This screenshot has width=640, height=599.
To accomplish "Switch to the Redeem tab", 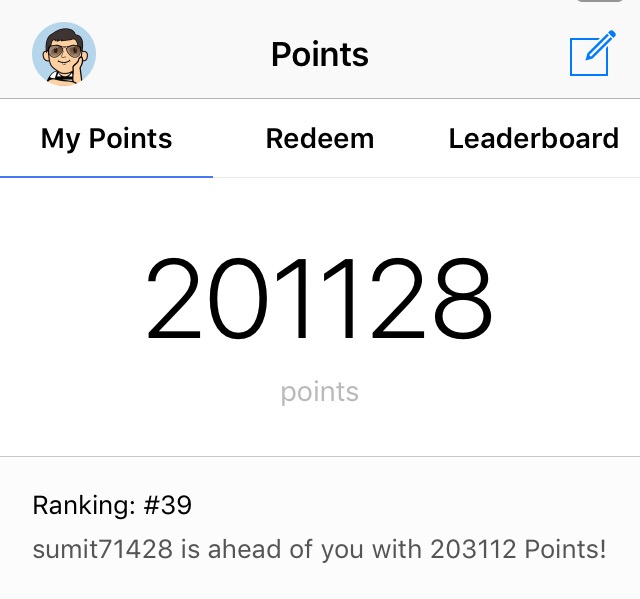I will tap(320, 139).
